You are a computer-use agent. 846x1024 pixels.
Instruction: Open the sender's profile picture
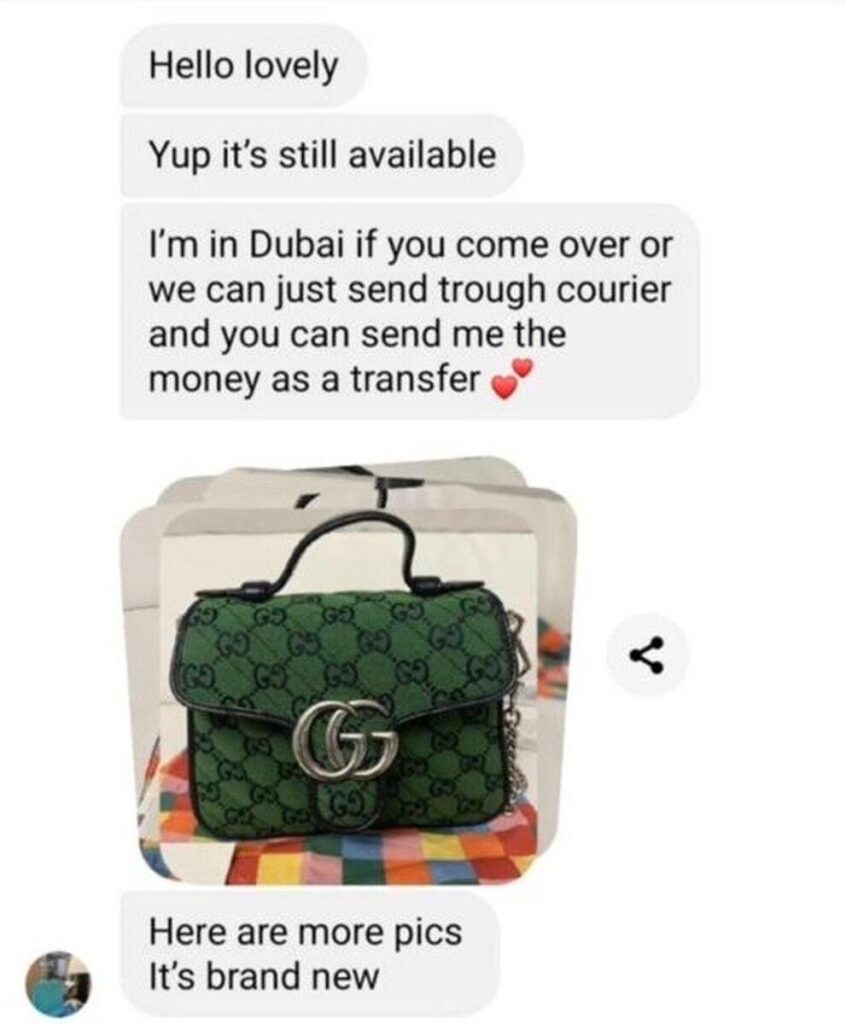tap(57, 983)
